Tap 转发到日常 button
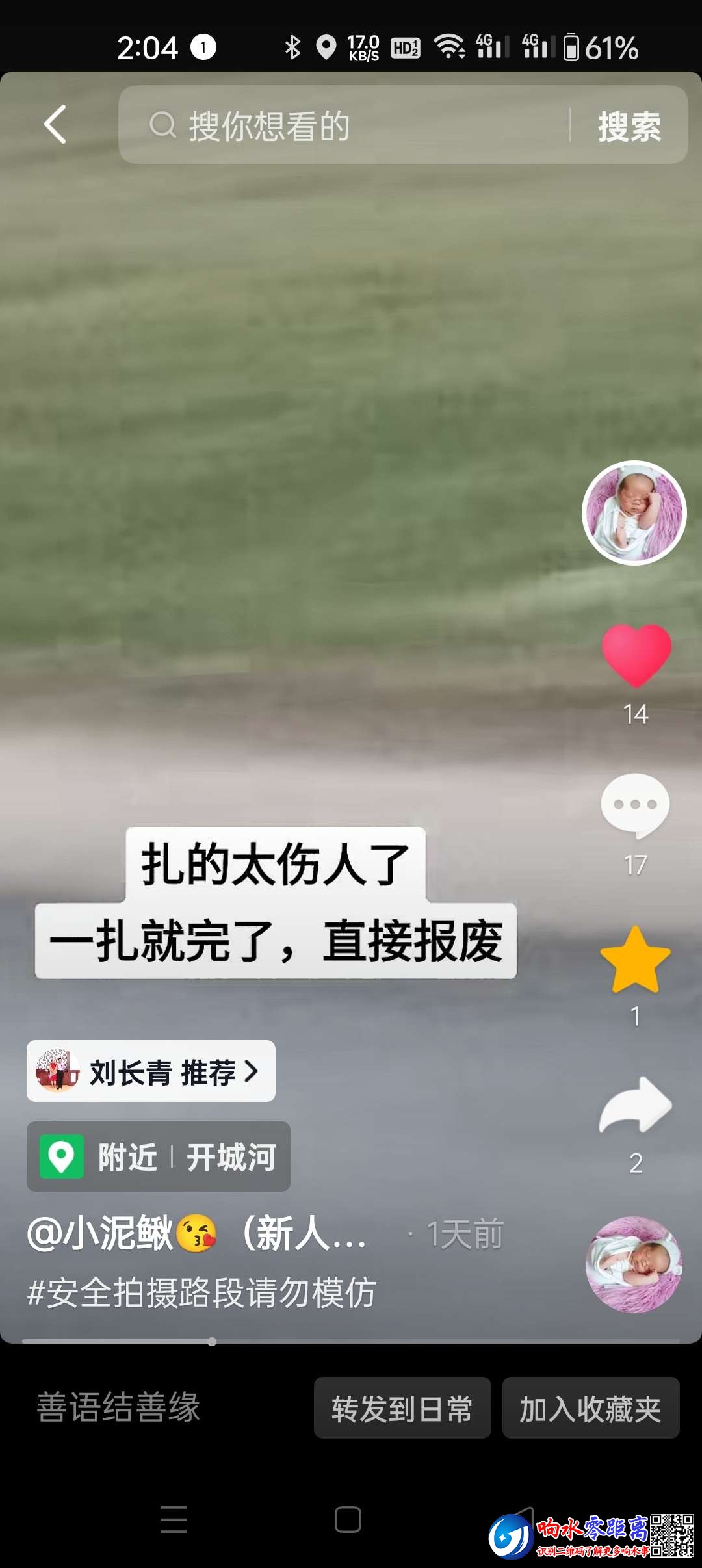The image size is (702, 1568). 402,1409
